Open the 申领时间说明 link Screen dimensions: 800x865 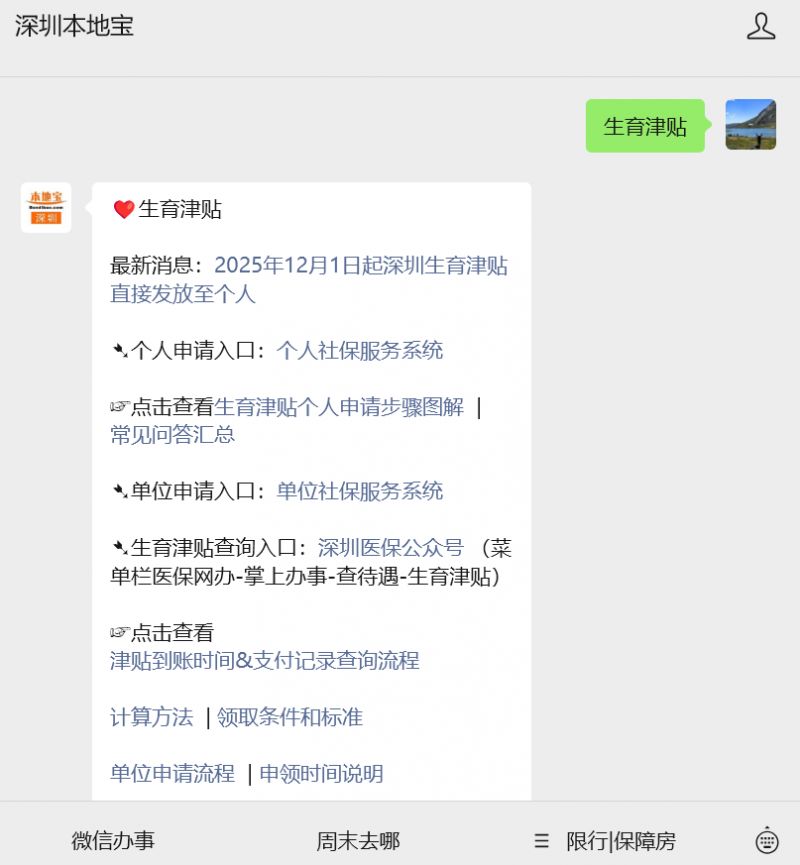coord(321,774)
